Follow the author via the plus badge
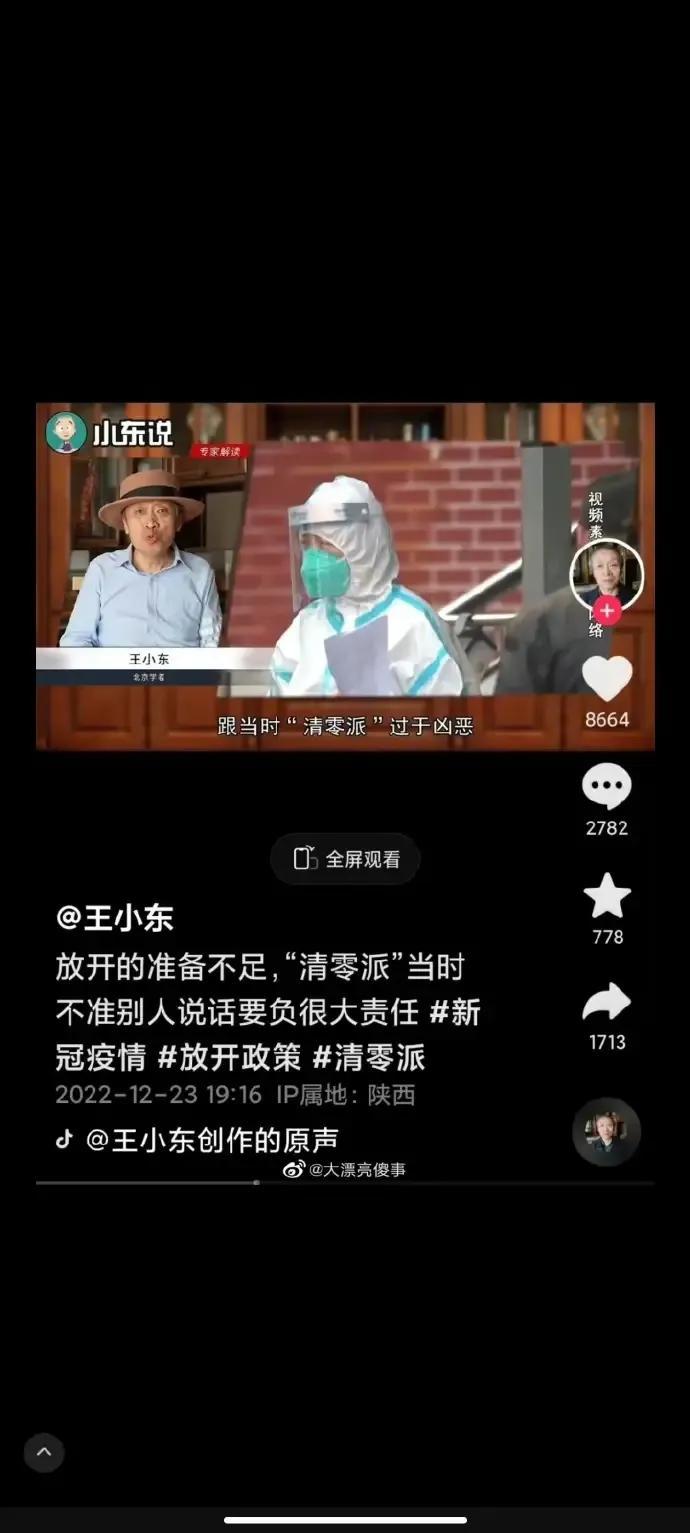The width and height of the screenshot is (690, 1533). tap(607, 610)
